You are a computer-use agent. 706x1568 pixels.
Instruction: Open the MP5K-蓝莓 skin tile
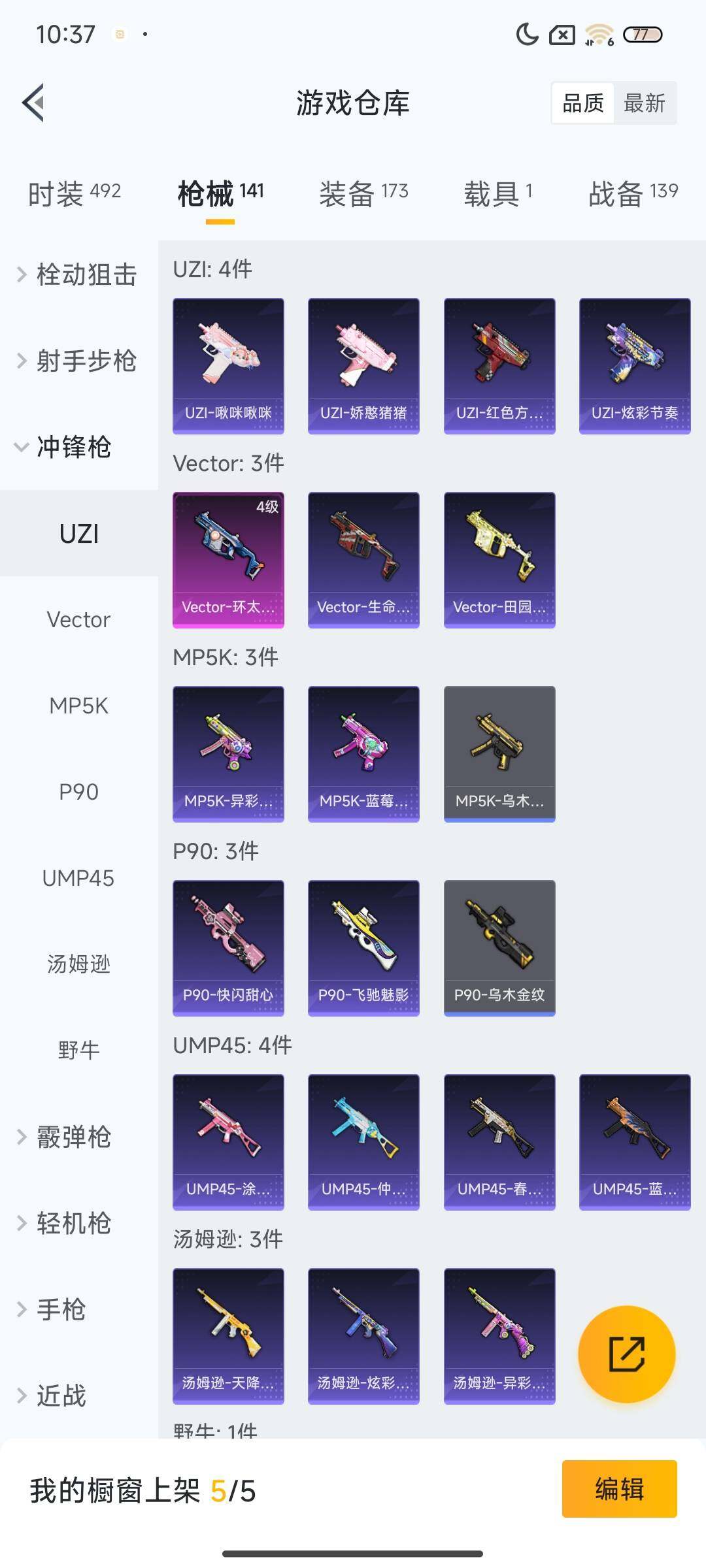tap(363, 754)
